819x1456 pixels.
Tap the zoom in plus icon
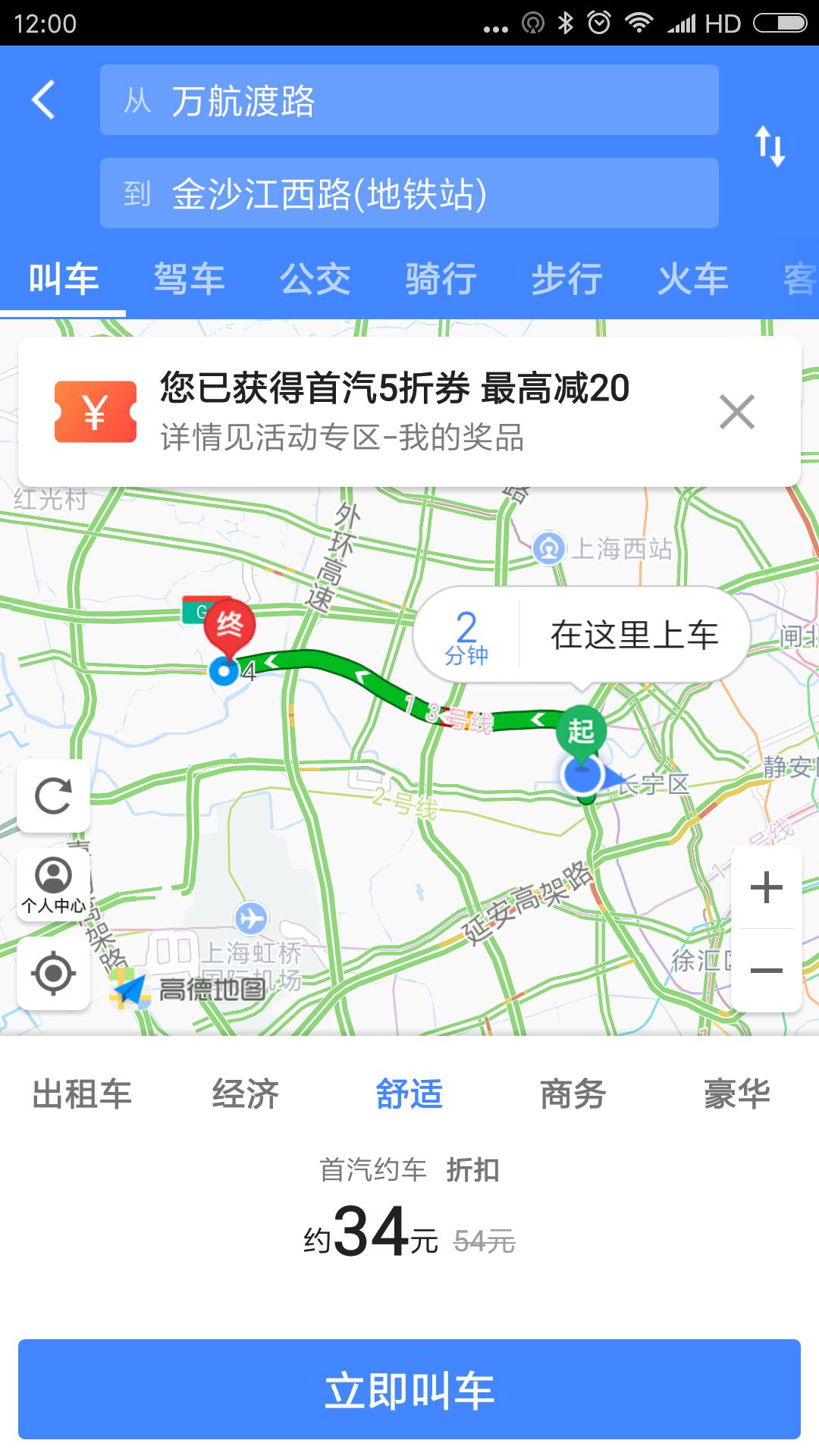coord(767,886)
